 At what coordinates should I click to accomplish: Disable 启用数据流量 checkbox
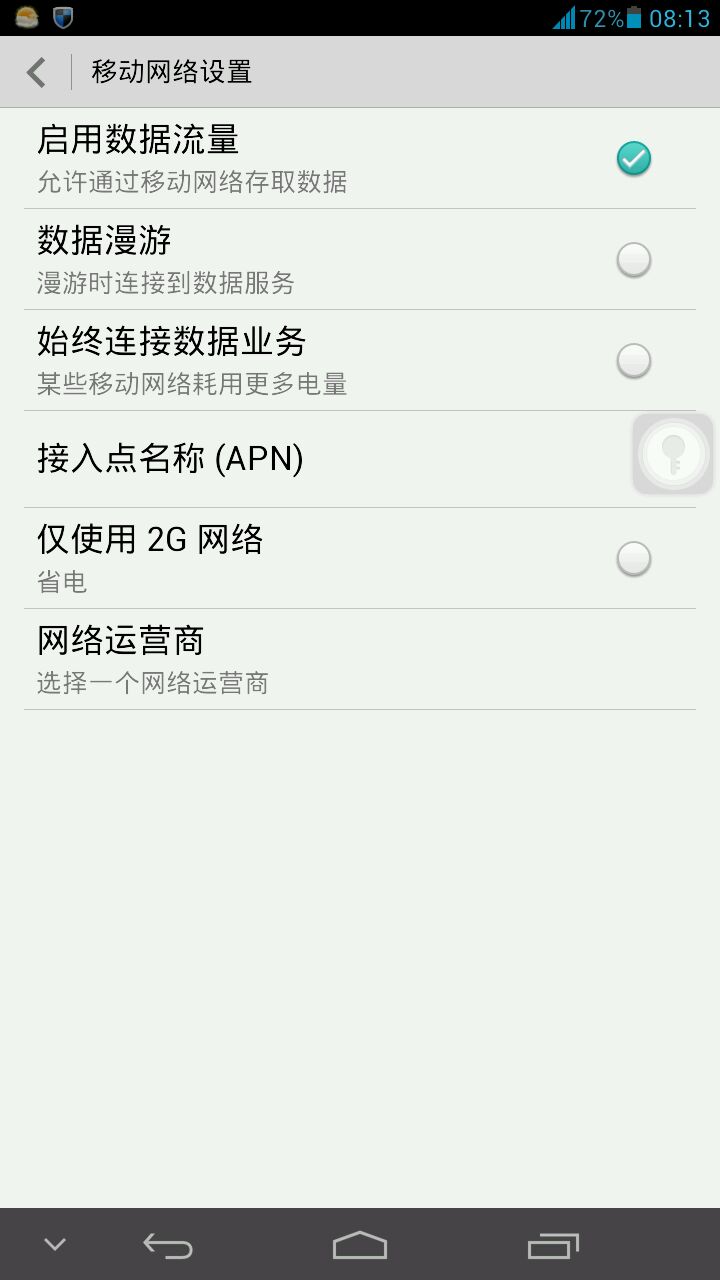pyautogui.click(x=634, y=158)
